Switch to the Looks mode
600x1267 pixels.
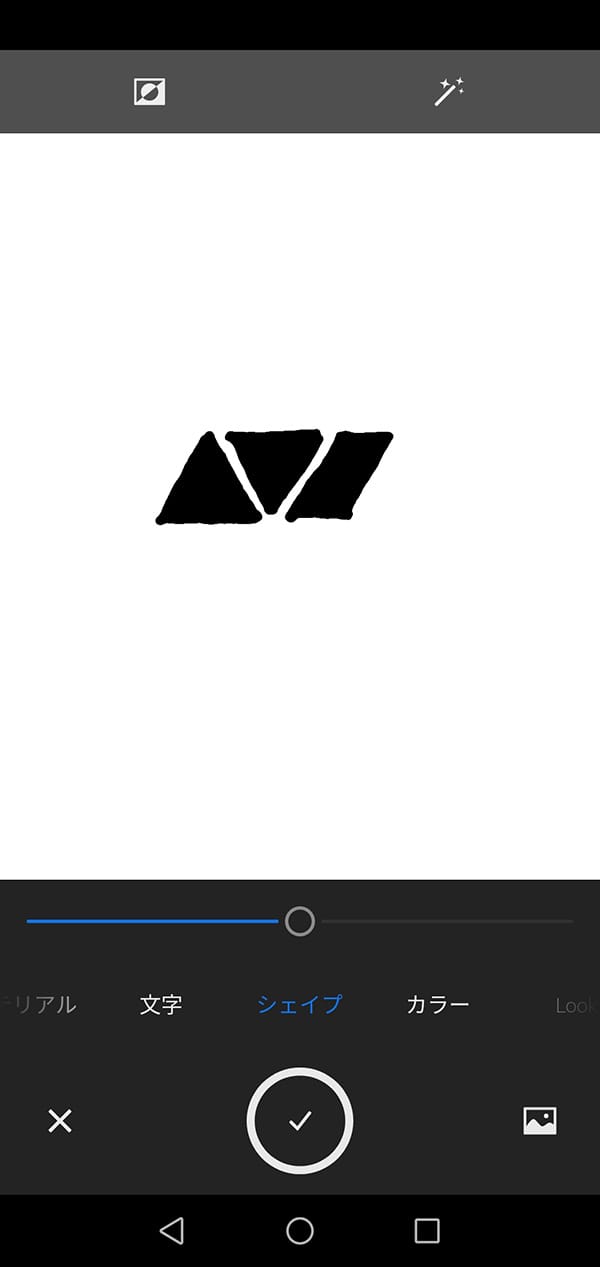574,1006
